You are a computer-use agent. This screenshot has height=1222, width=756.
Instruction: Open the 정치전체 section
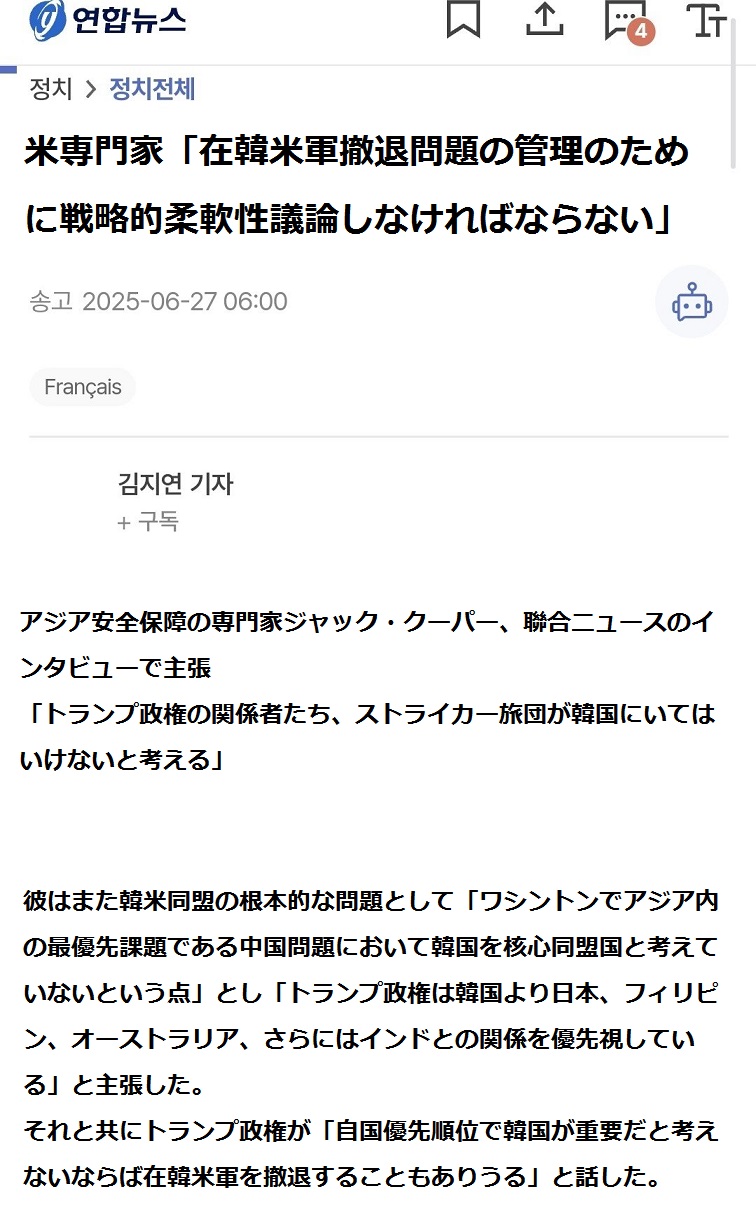click(152, 89)
